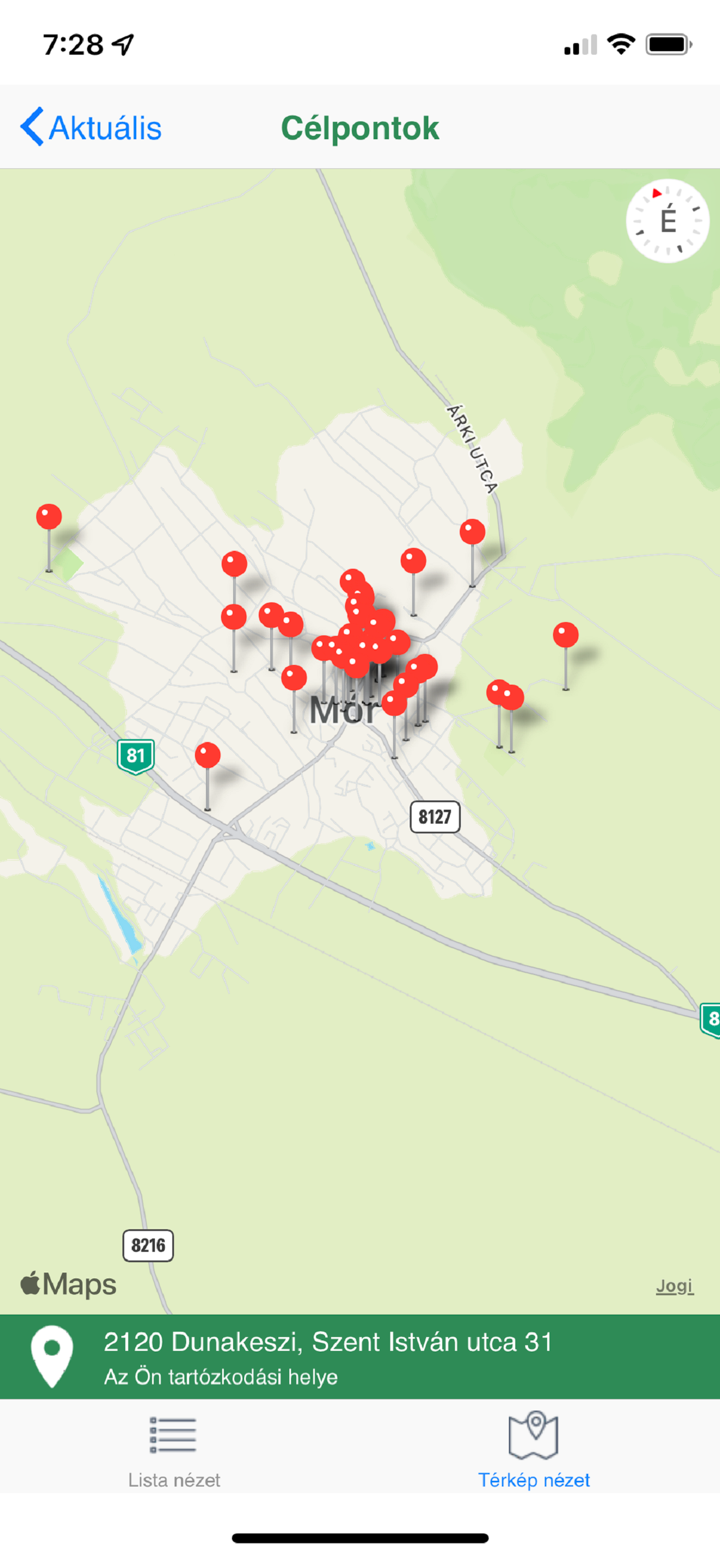Tap the red pin near Árki utca
The image size is (720, 1558).
(471, 531)
